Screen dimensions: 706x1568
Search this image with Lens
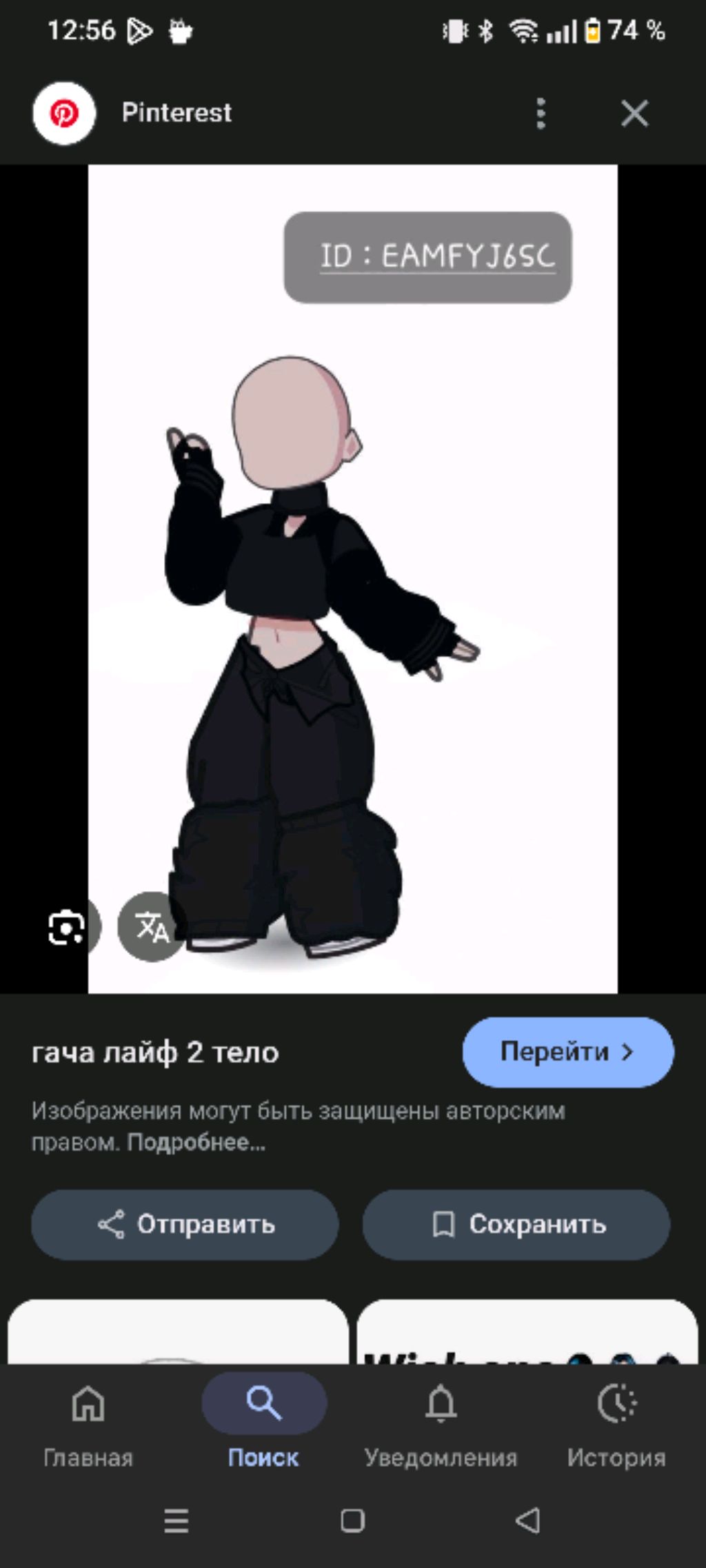(x=67, y=927)
